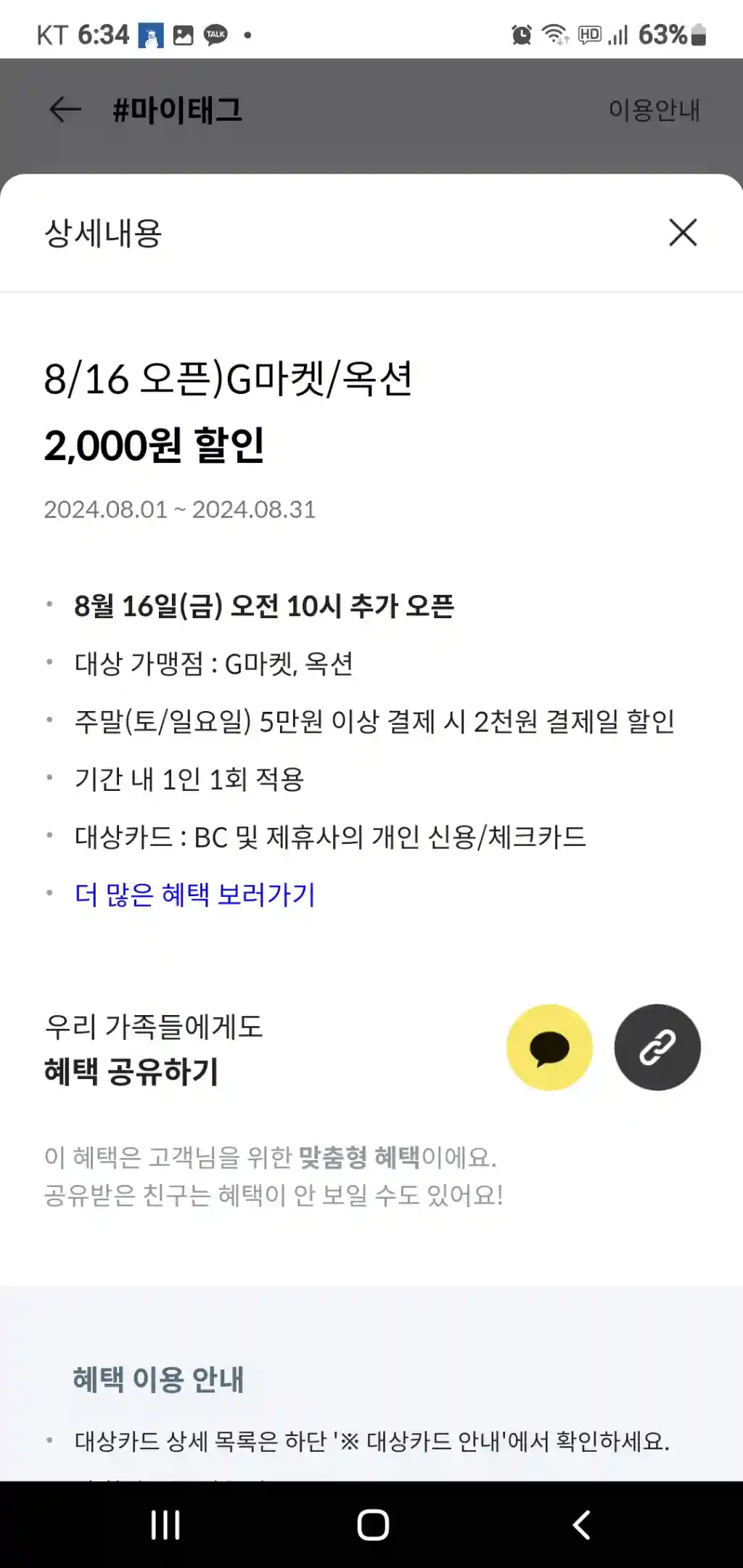
Task: Close the 상세내용 detail sheet
Action: pos(683,233)
